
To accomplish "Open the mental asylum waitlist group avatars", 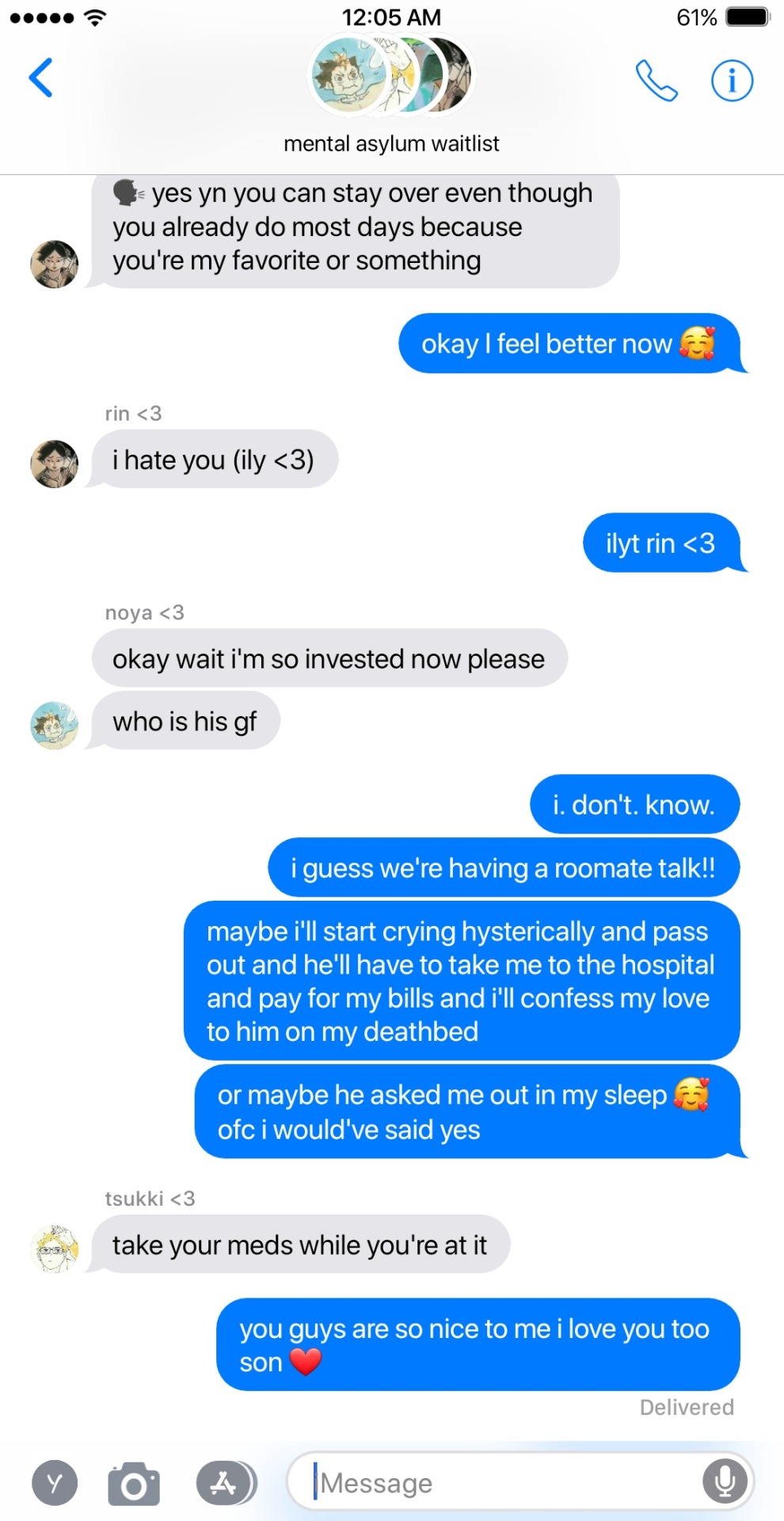I will [x=391, y=76].
